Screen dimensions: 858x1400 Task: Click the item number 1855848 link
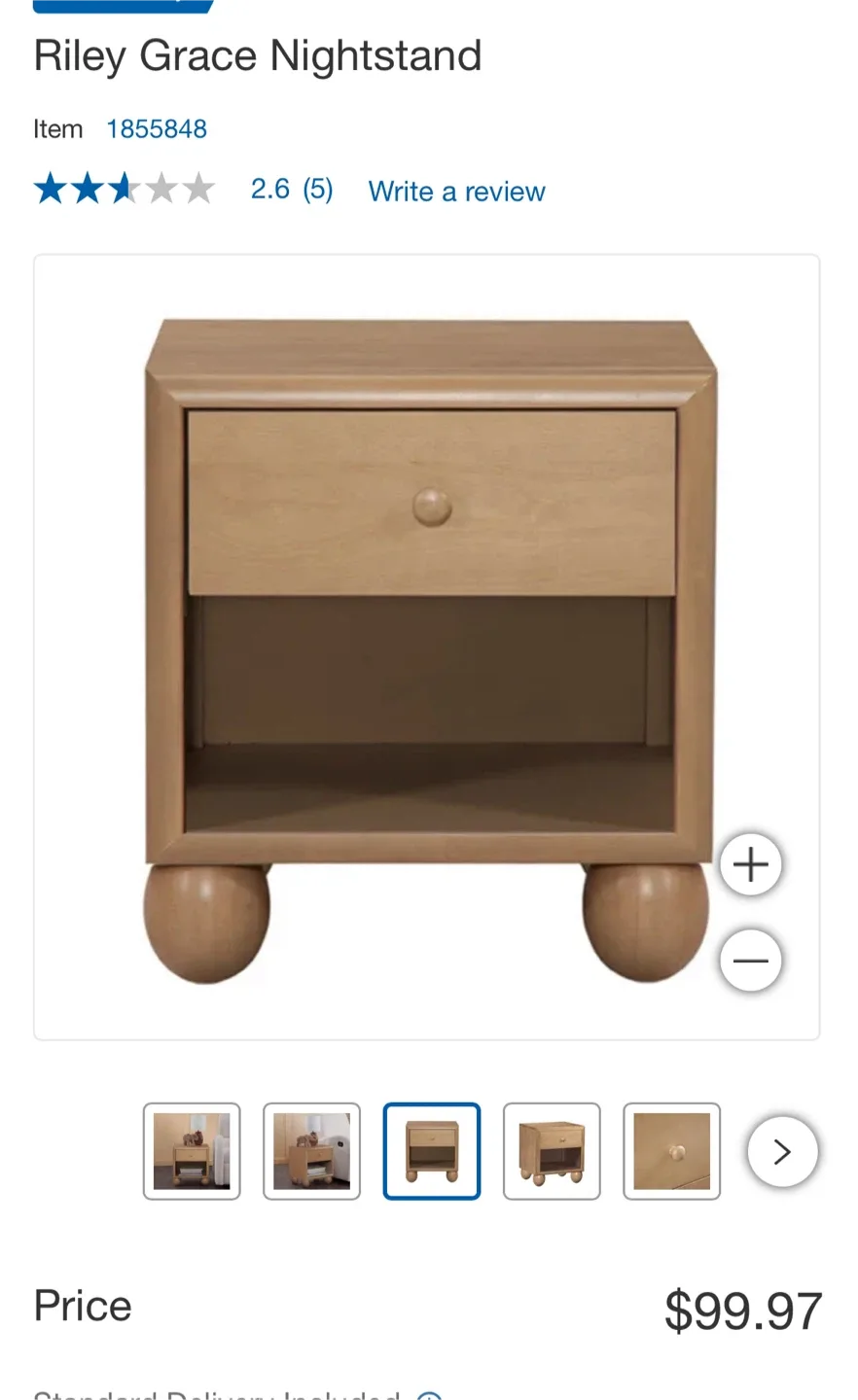[157, 128]
